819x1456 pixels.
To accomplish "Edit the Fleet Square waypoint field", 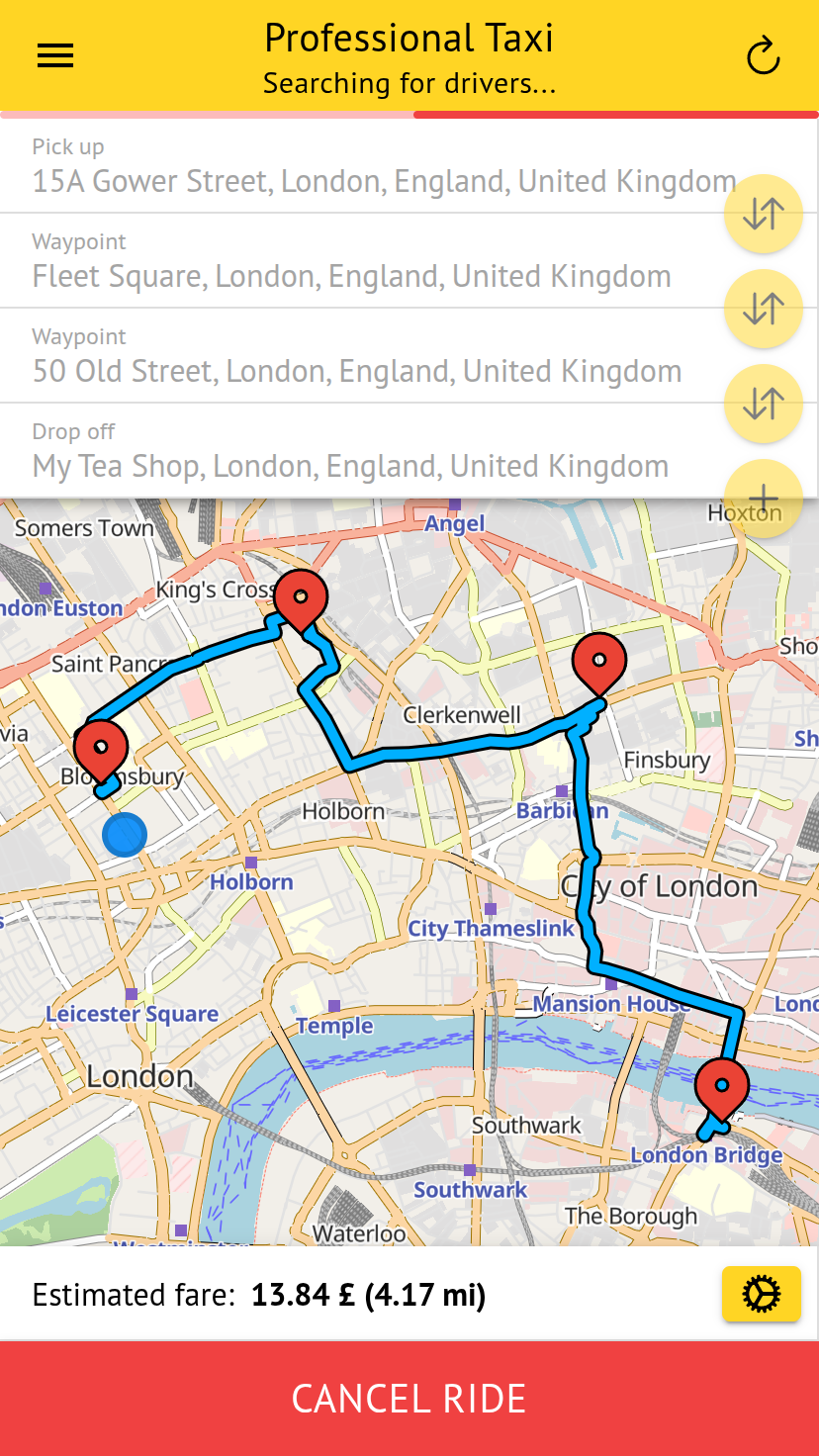I will [x=352, y=276].
